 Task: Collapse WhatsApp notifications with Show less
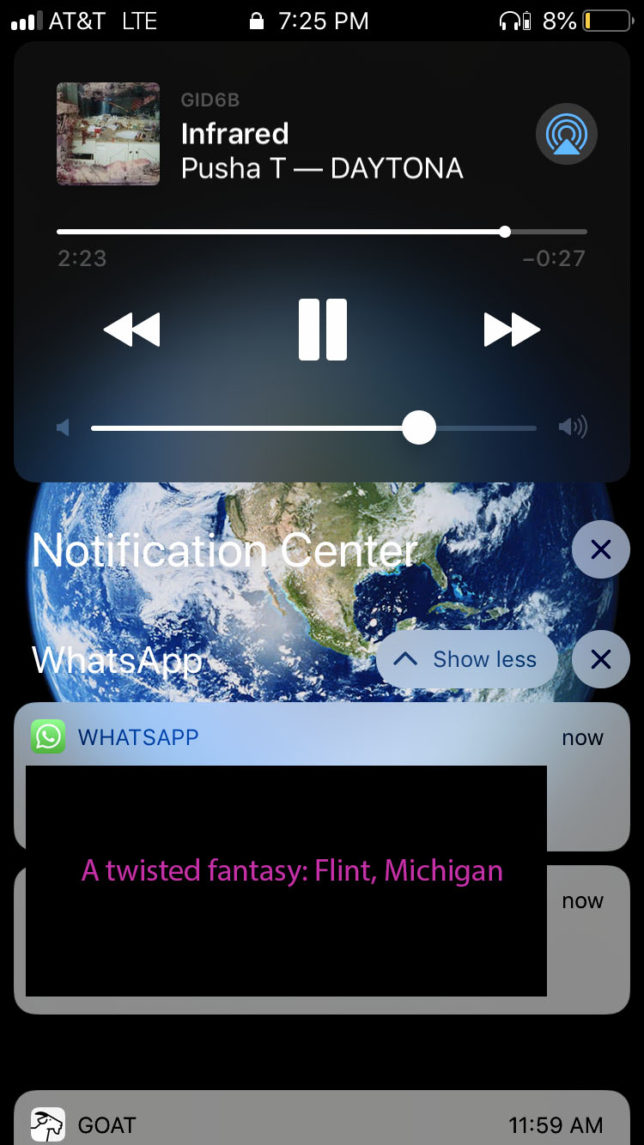(x=467, y=659)
